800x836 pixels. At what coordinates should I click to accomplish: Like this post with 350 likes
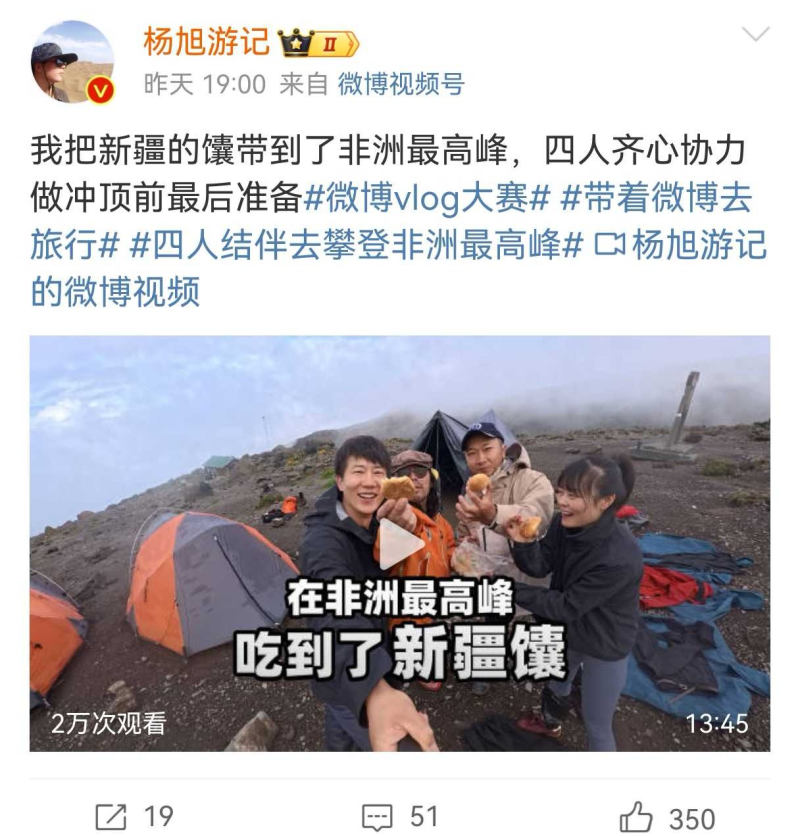click(x=667, y=817)
